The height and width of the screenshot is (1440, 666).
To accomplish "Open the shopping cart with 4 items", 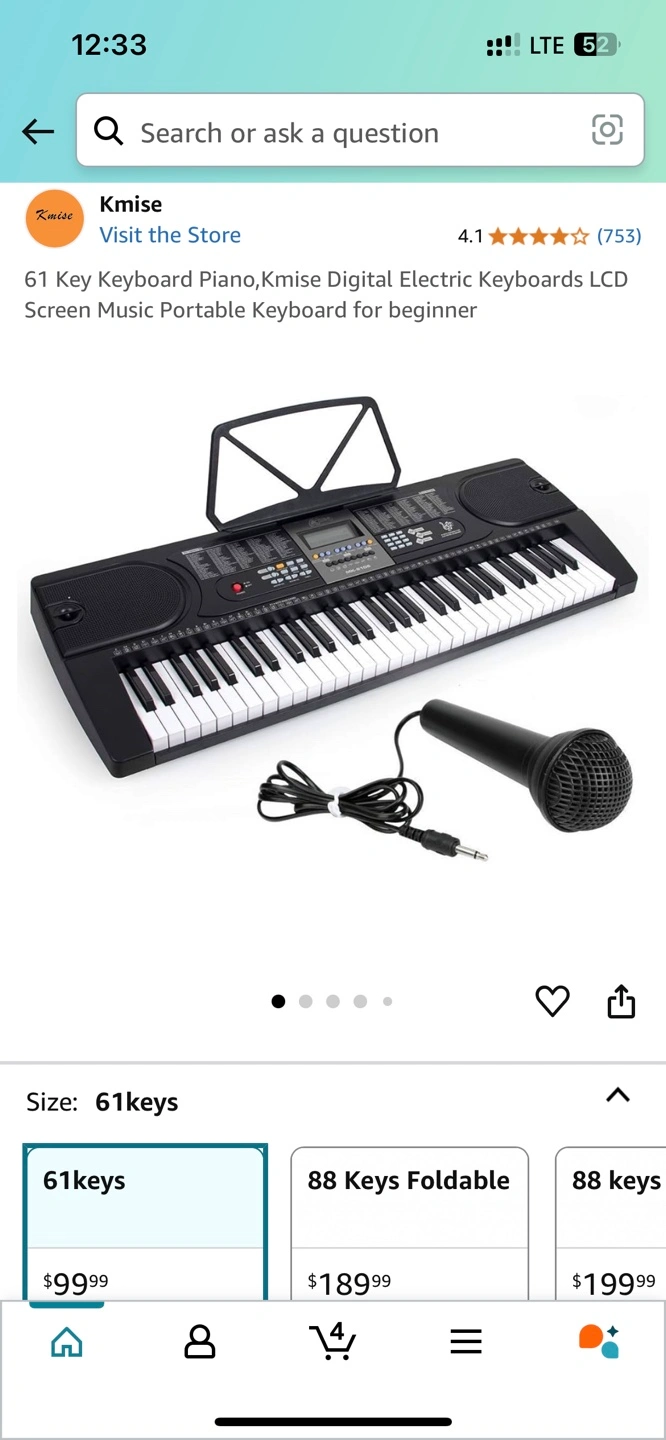I will point(333,1340).
